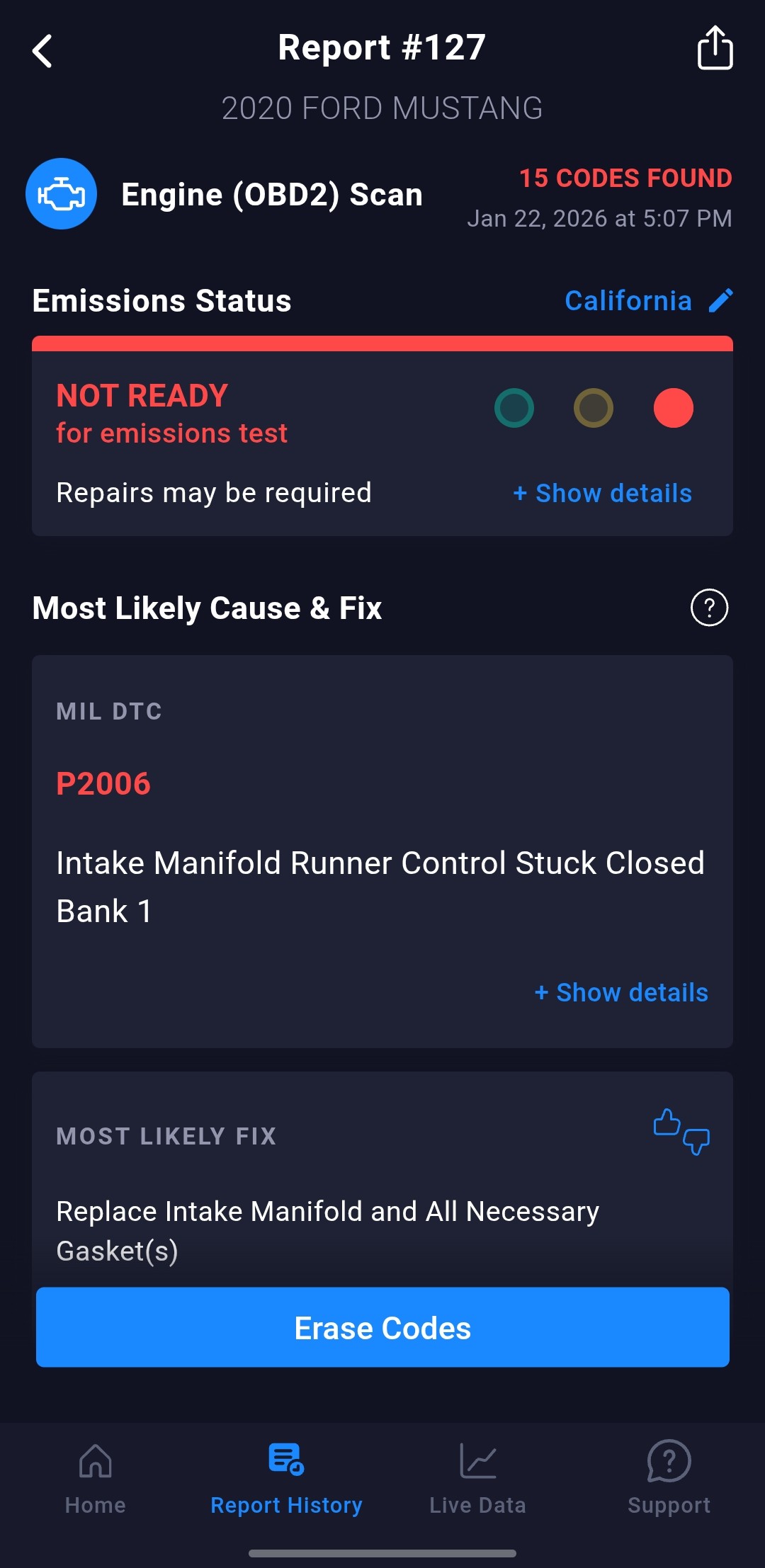Open the Report History tab

(x=286, y=1477)
